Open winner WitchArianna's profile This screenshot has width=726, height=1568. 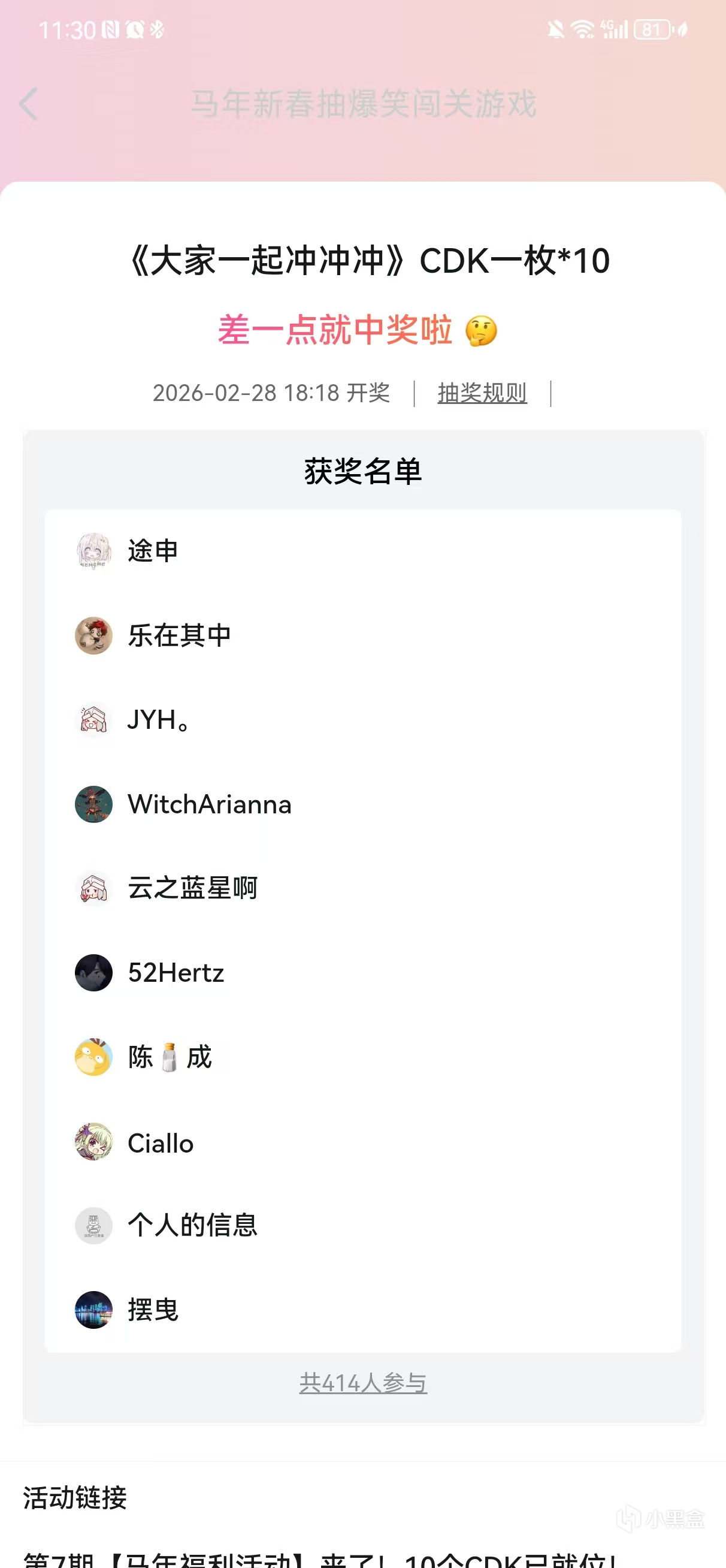[208, 804]
